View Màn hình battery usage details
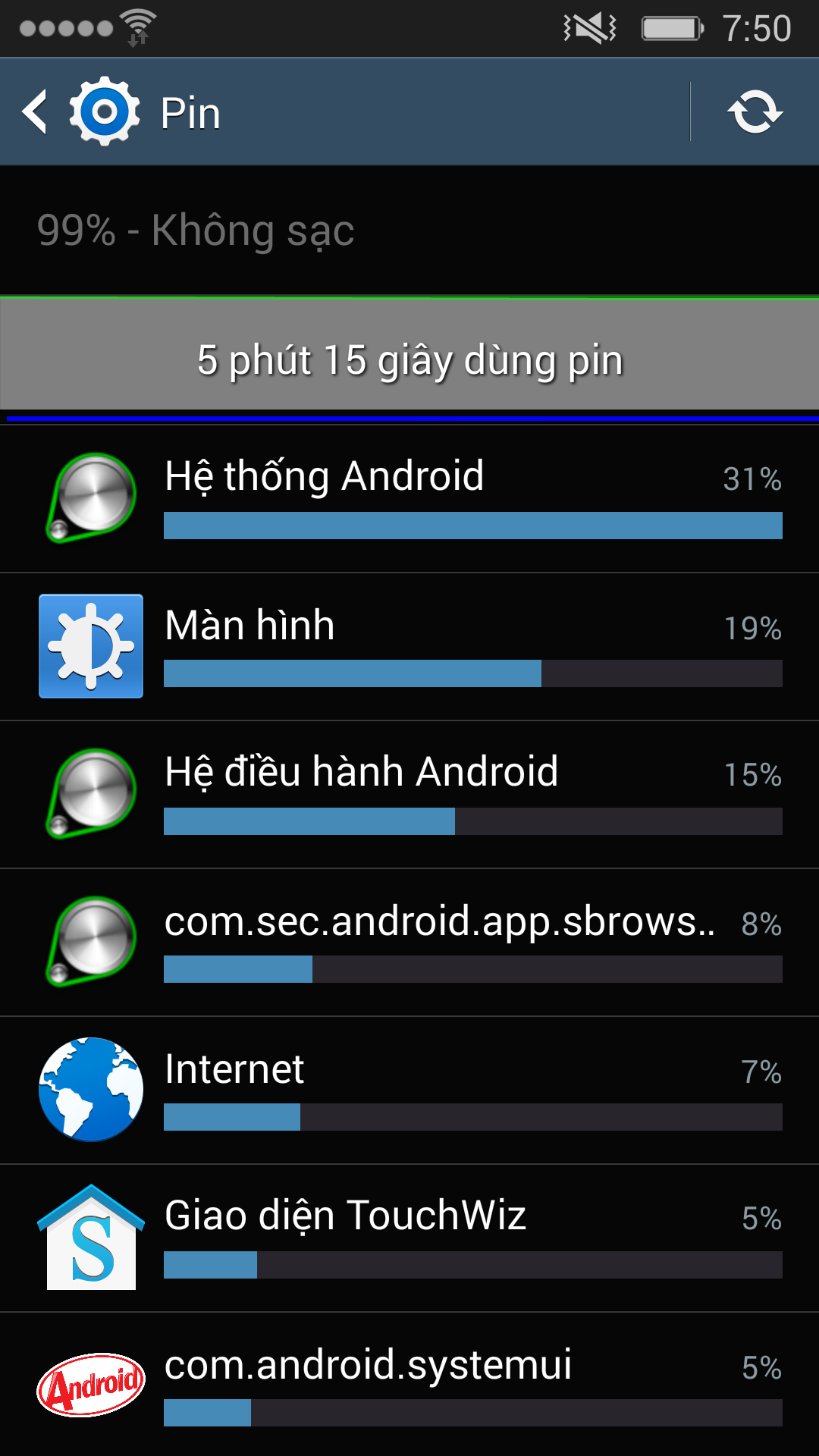This screenshot has height=1456, width=819. 409,647
